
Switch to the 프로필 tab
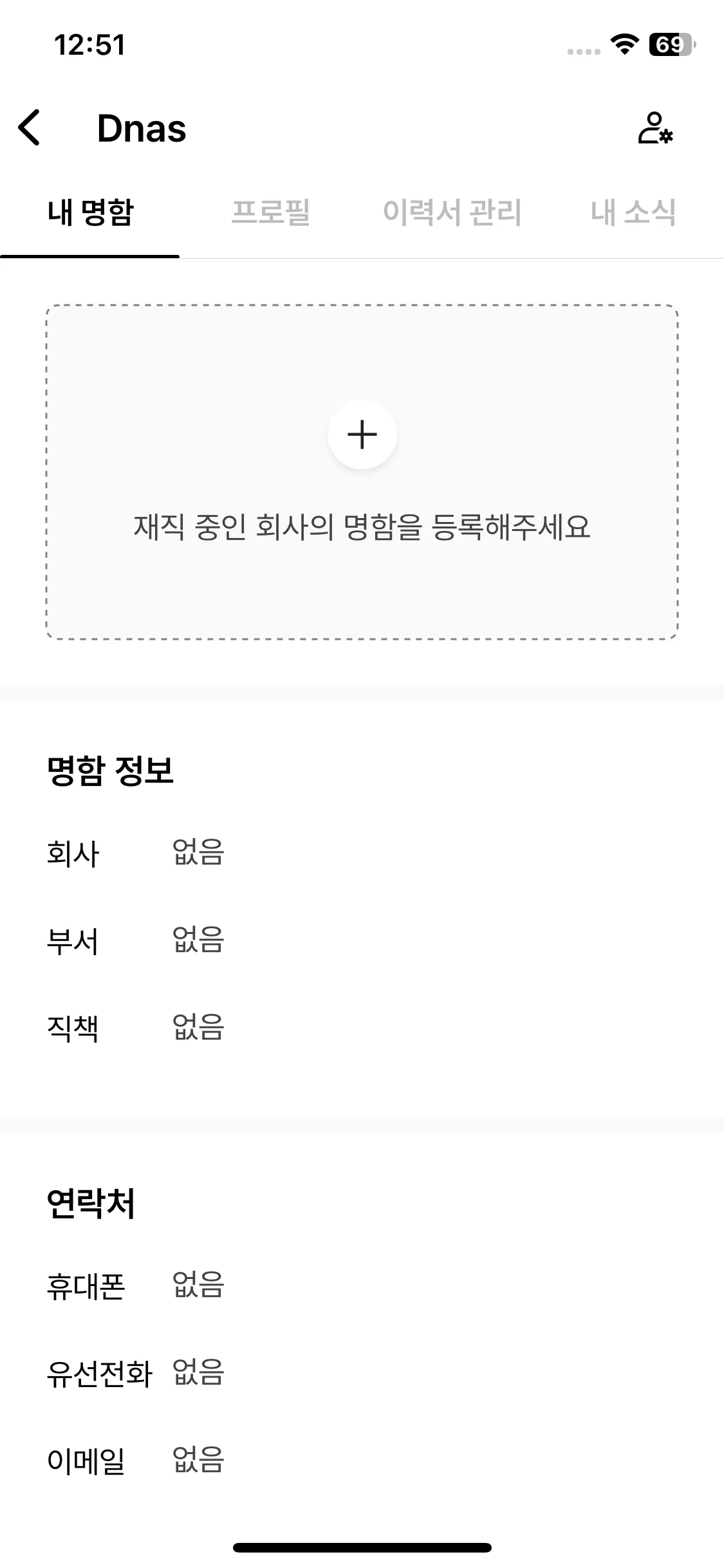[x=270, y=212]
